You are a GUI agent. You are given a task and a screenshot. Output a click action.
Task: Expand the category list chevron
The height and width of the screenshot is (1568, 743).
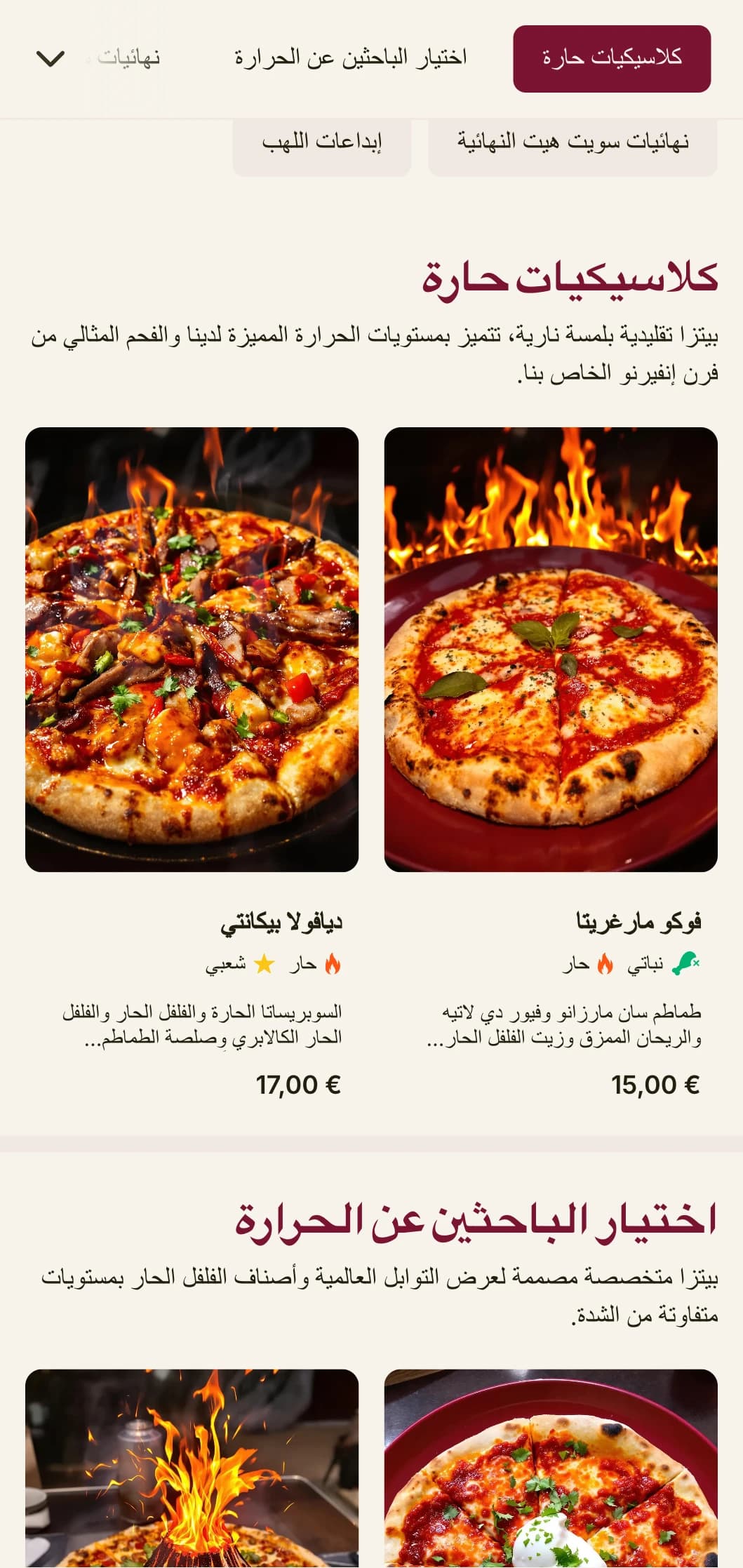coord(51,59)
